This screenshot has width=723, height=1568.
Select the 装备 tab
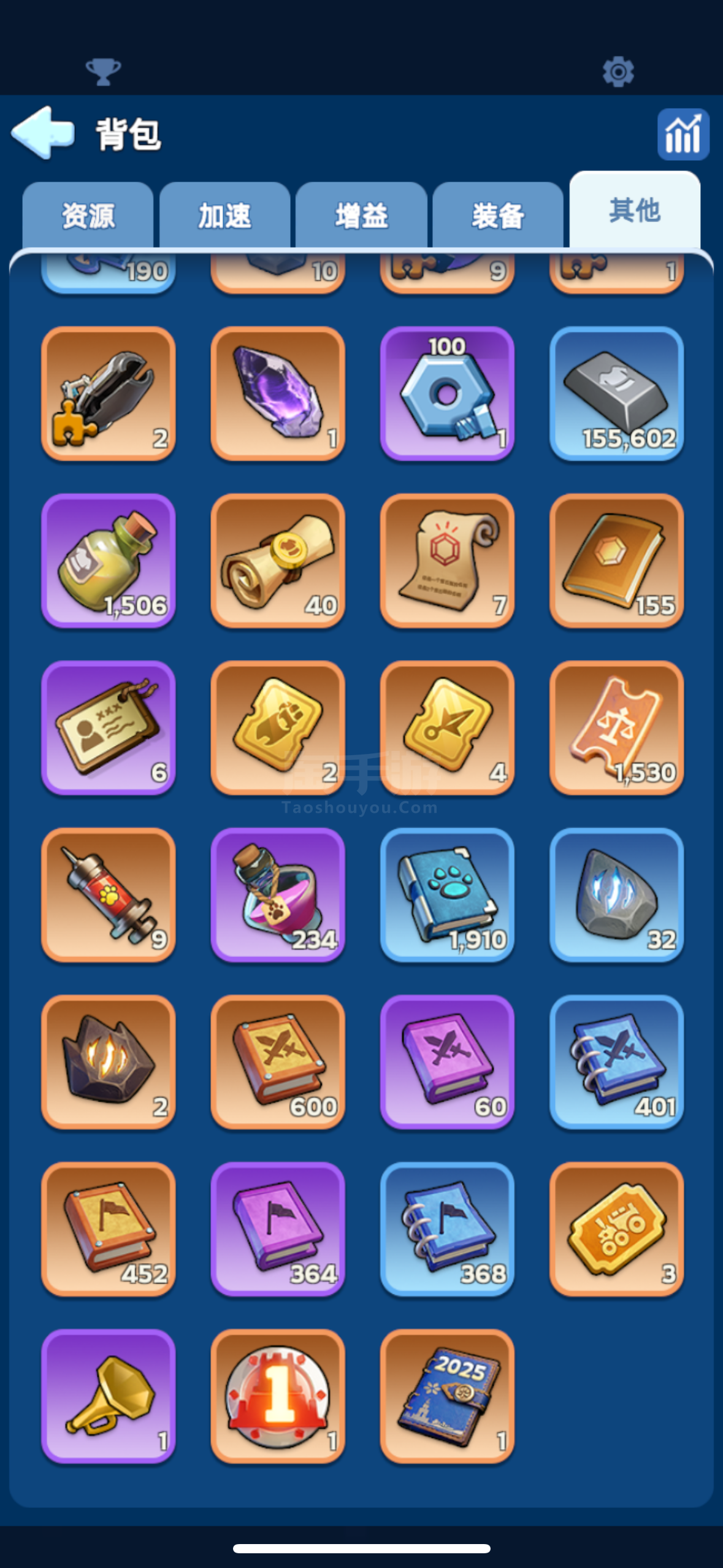[x=497, y=216]
